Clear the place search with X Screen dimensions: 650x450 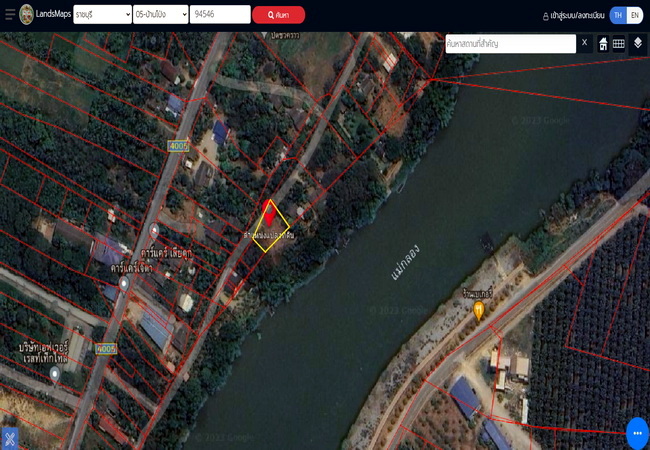(x=584, y=43)
